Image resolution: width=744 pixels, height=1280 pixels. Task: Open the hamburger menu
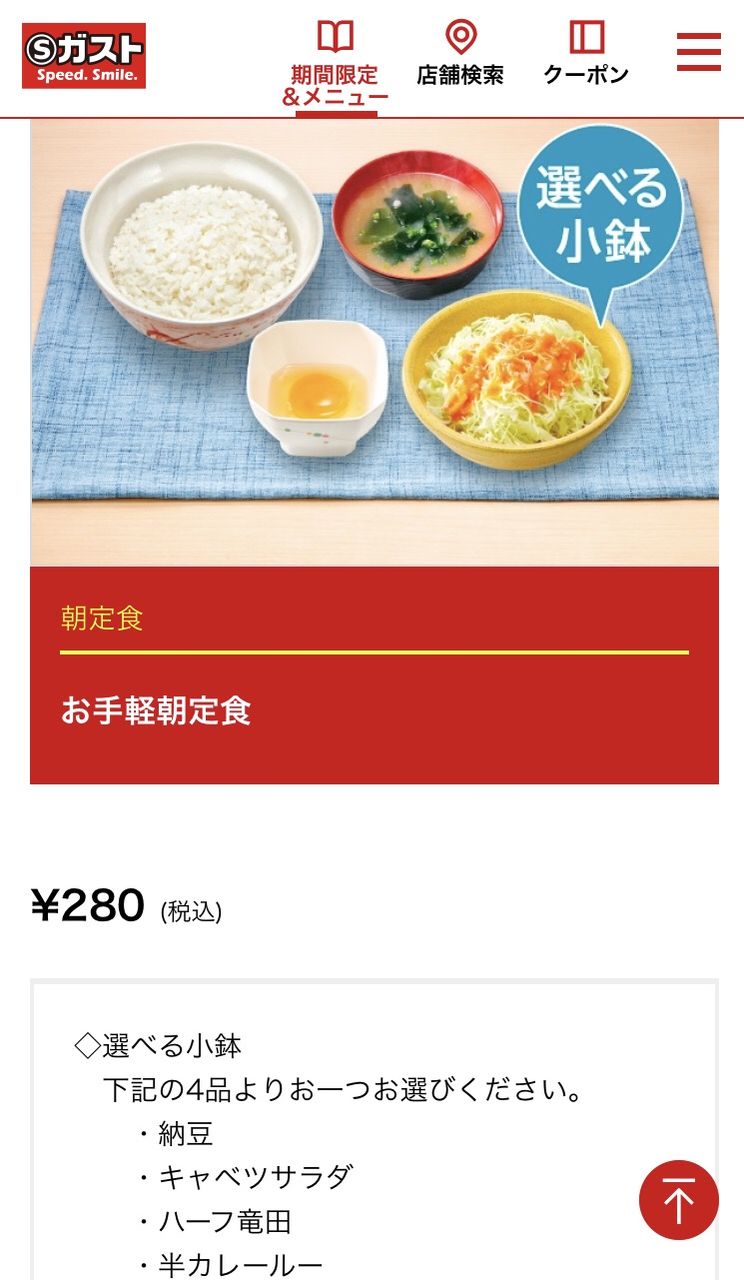pos(698,52)
